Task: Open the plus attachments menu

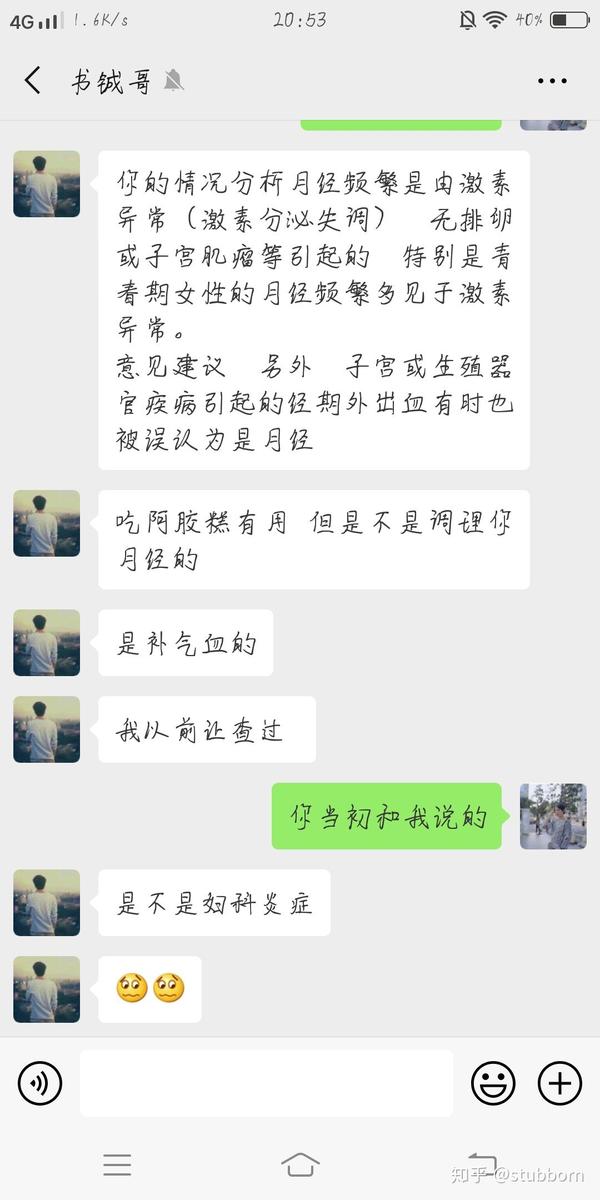Action: 560,1083
